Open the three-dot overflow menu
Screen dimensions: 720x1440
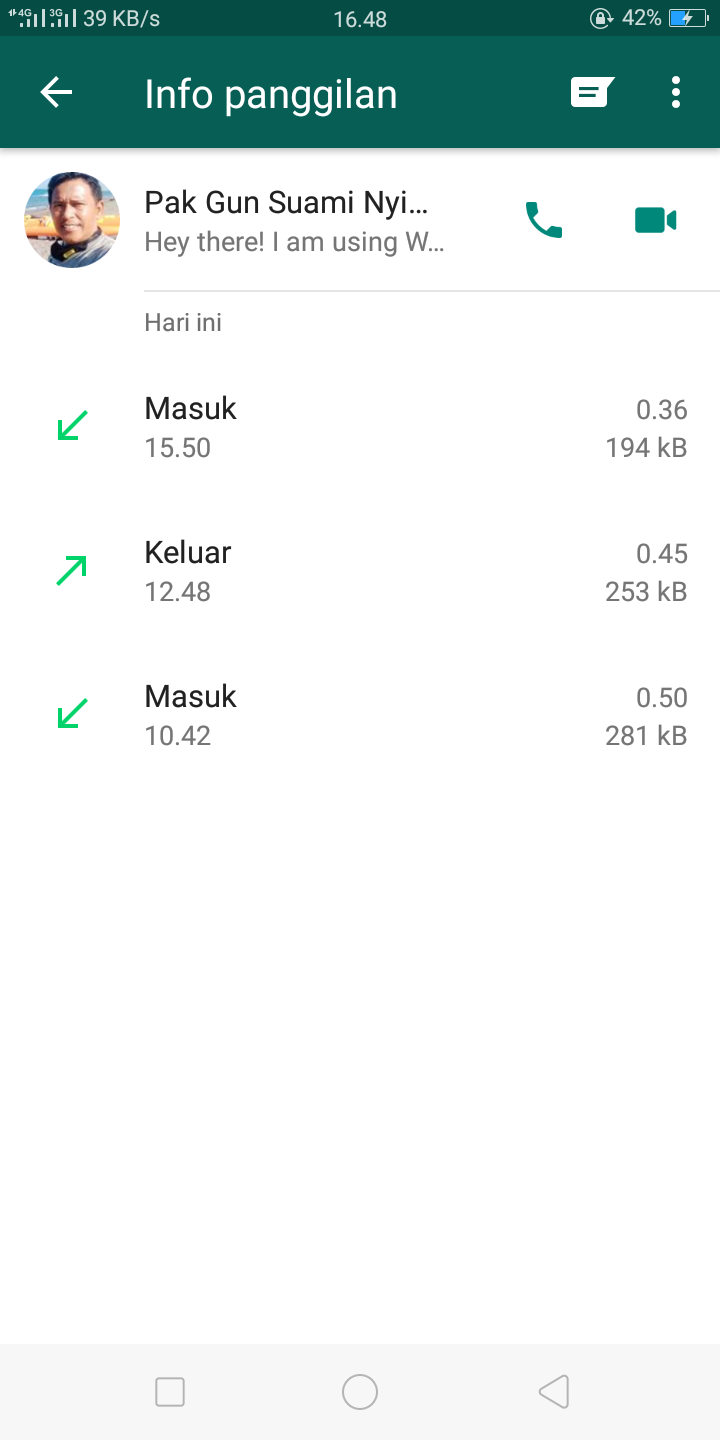[676, 93]
